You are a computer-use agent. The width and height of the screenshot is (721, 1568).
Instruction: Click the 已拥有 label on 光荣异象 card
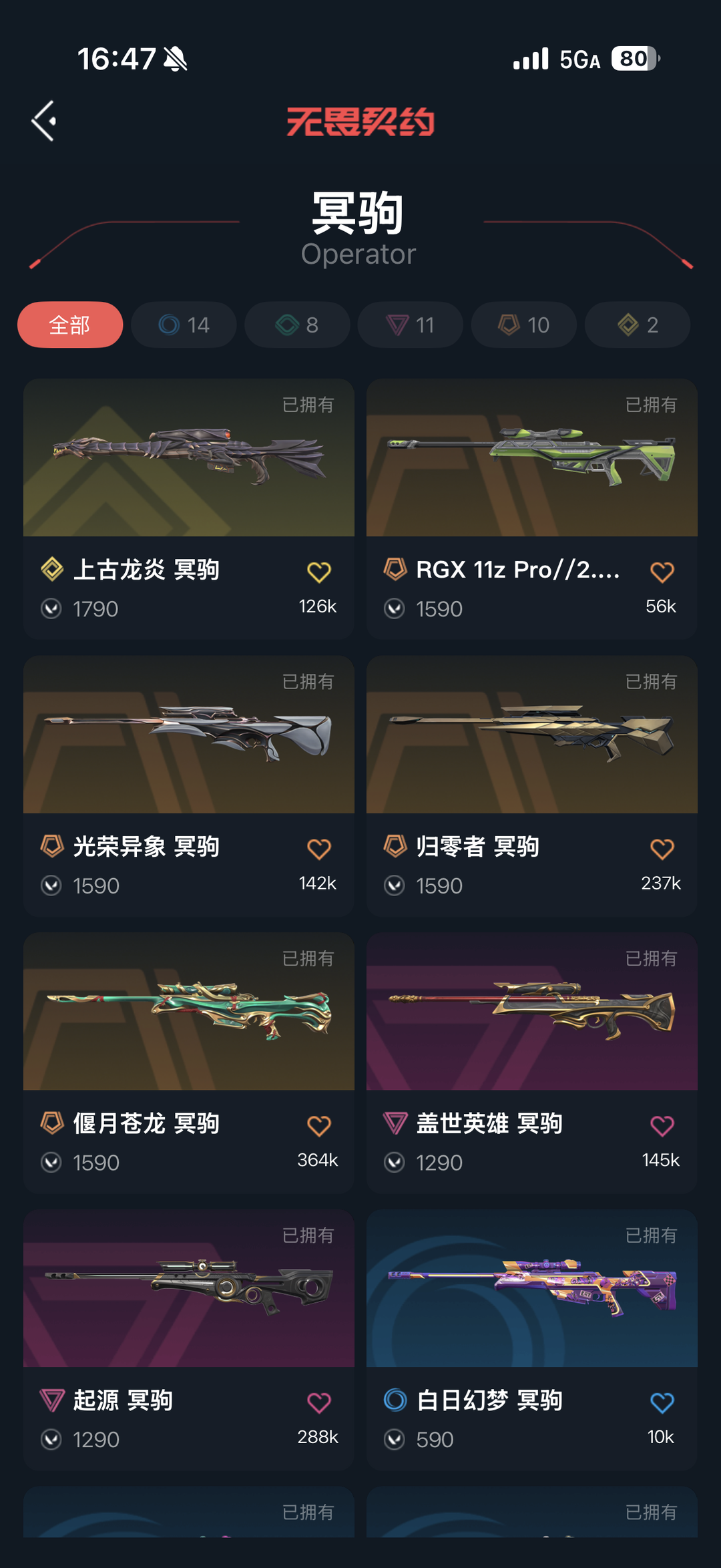pyautogui.click(x=308, y=682)
